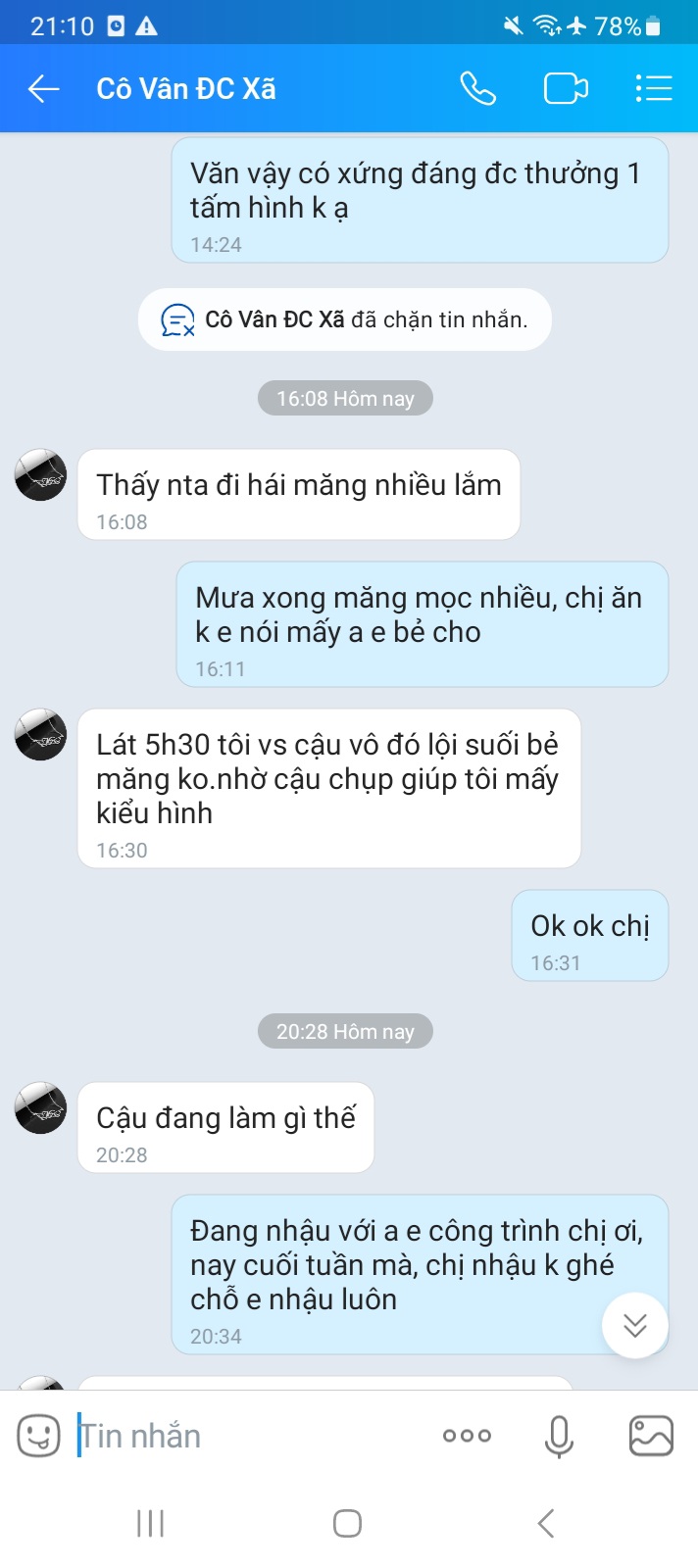
Task: Open the recent apps view
Action: (150, 1524)
